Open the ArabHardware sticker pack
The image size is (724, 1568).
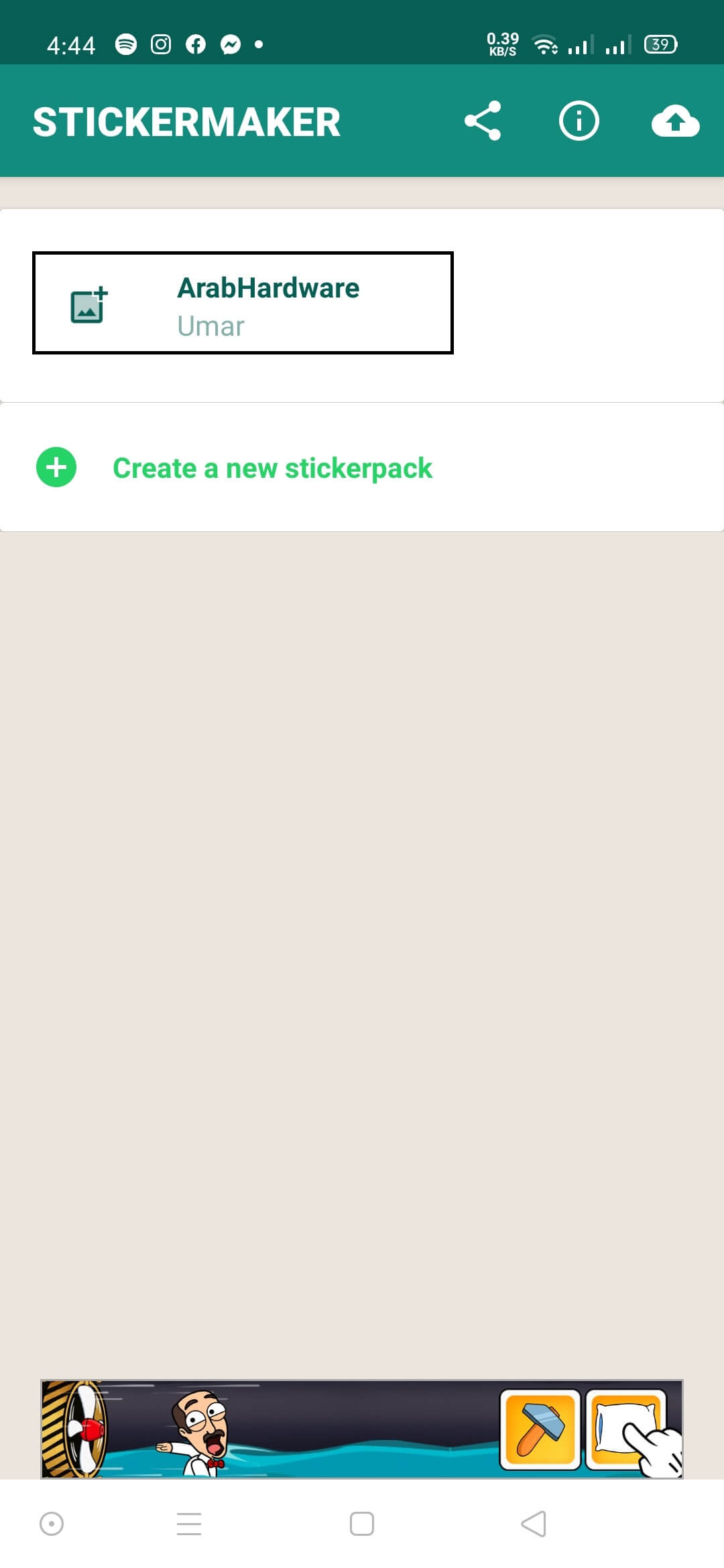(x=243, y=303)
